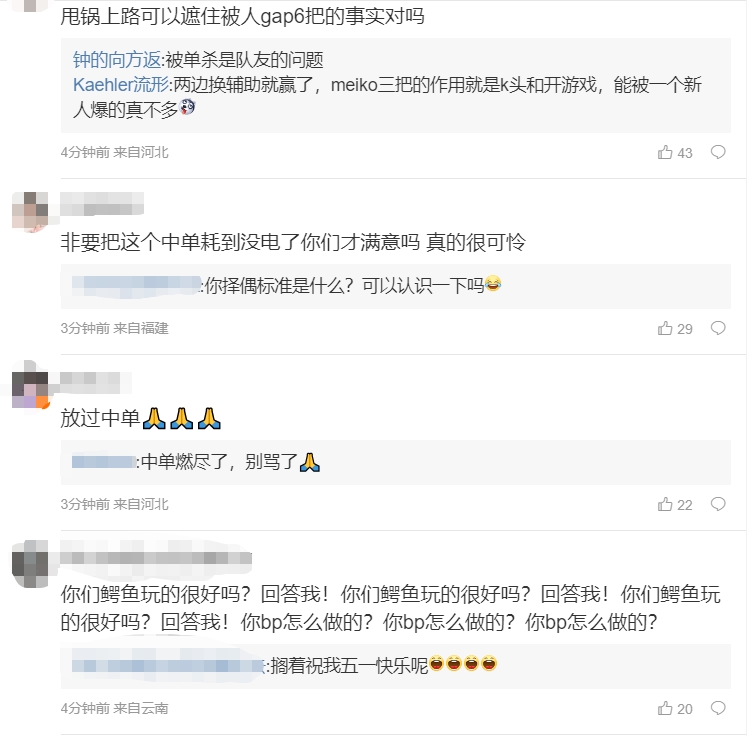Reply to the comment with 29 likes
The image size is (747, 736).
[x=717, y=328]
